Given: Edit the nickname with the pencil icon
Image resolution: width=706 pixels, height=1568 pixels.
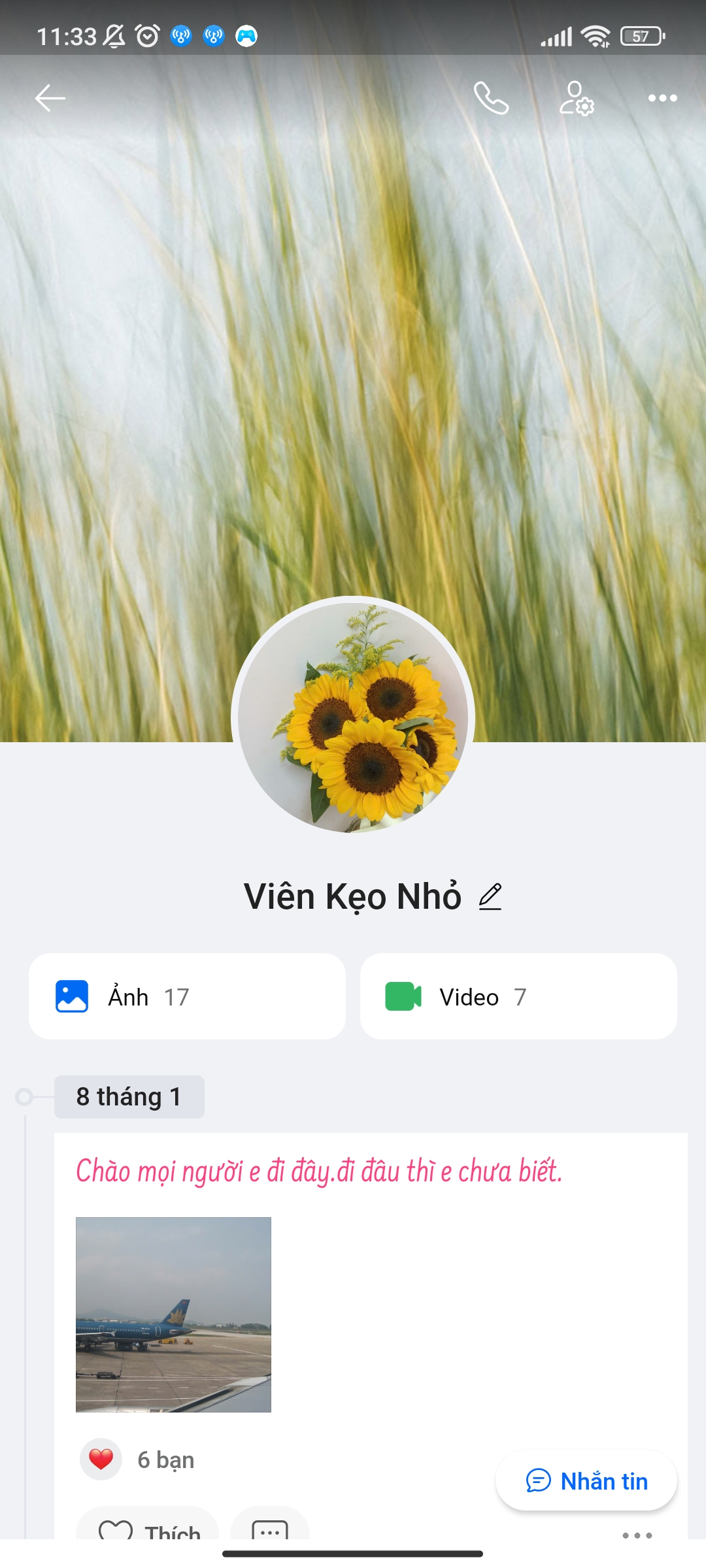Looking at the screenshot, I should 490,896.
